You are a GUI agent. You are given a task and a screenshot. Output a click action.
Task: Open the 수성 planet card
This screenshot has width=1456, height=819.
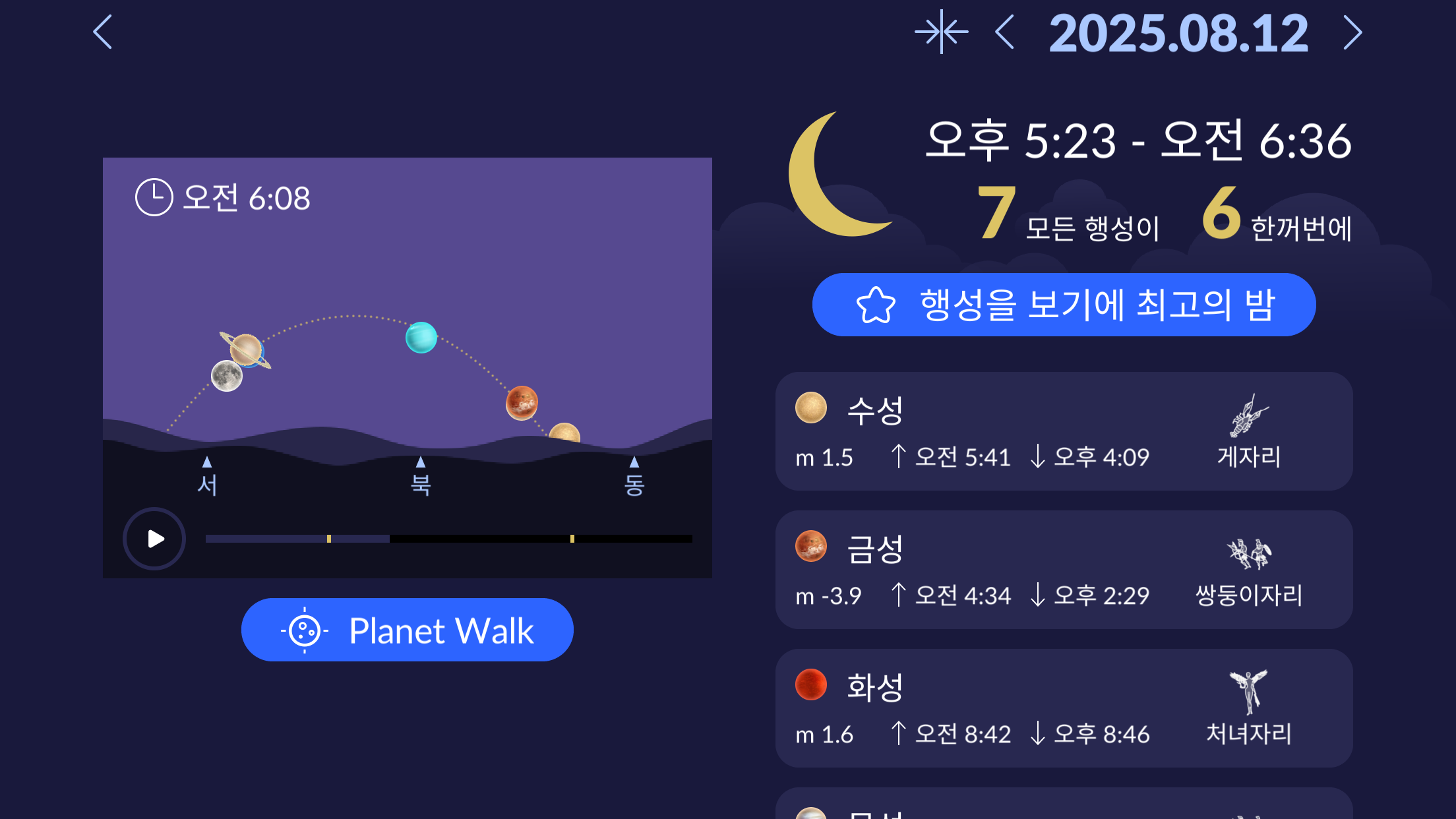click(1064, 431)
